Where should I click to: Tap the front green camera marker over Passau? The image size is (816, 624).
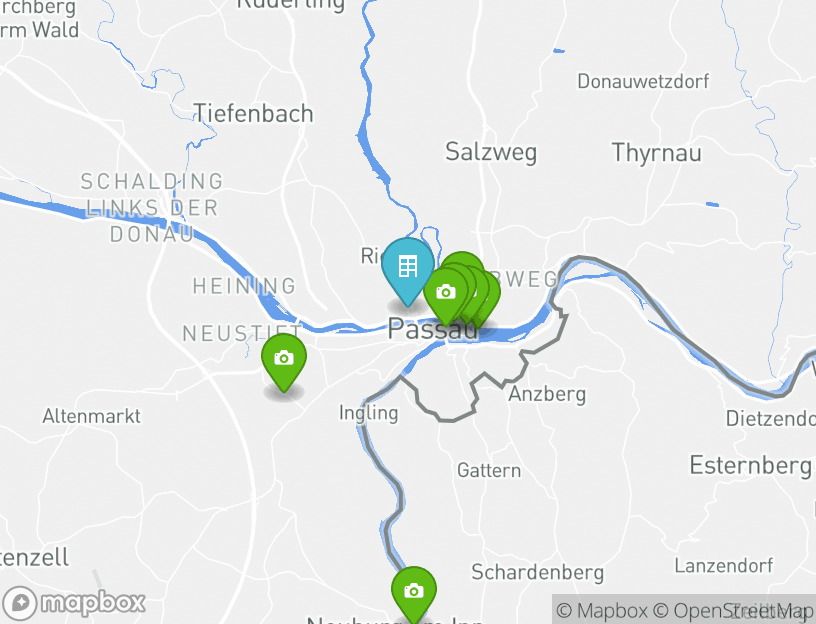tap(446, 293)
